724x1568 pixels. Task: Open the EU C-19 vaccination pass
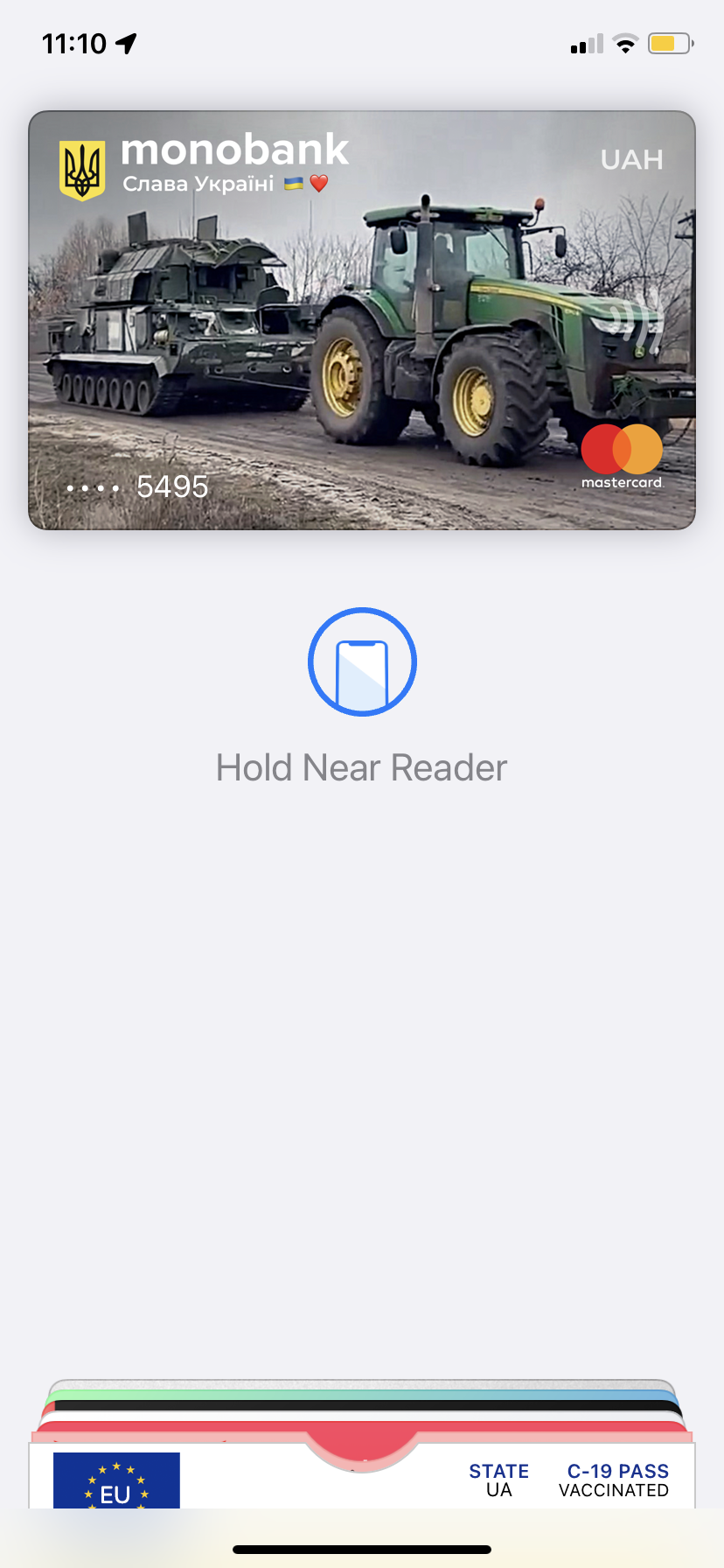click(x=362, y=1475)
